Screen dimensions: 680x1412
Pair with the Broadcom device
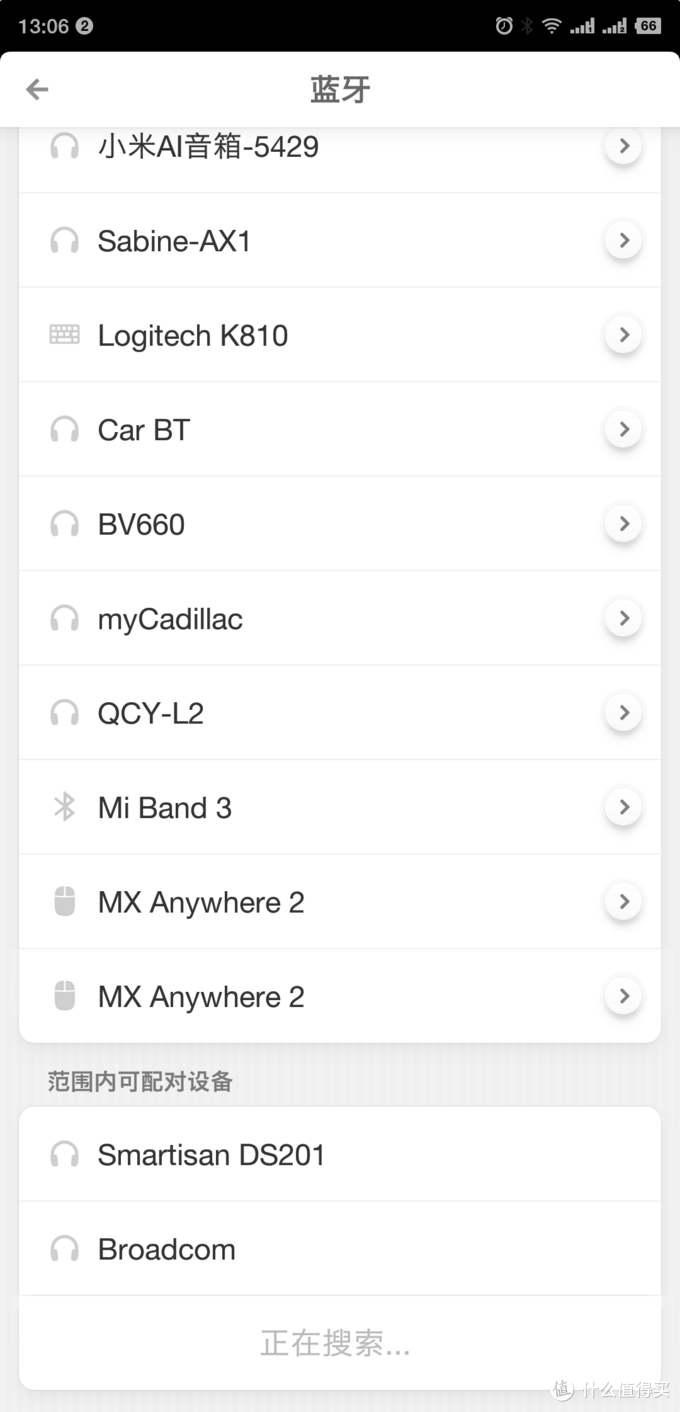tap(300, 1249)
